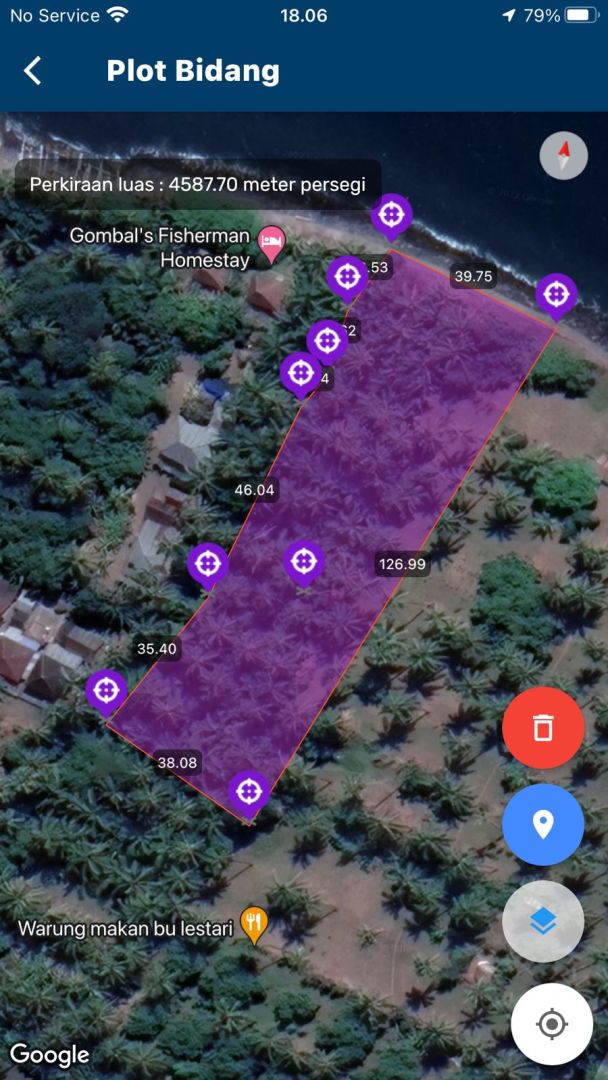
Task: Select the boundary marker at the 38.08 corner
Action: [x=248, y=792]
